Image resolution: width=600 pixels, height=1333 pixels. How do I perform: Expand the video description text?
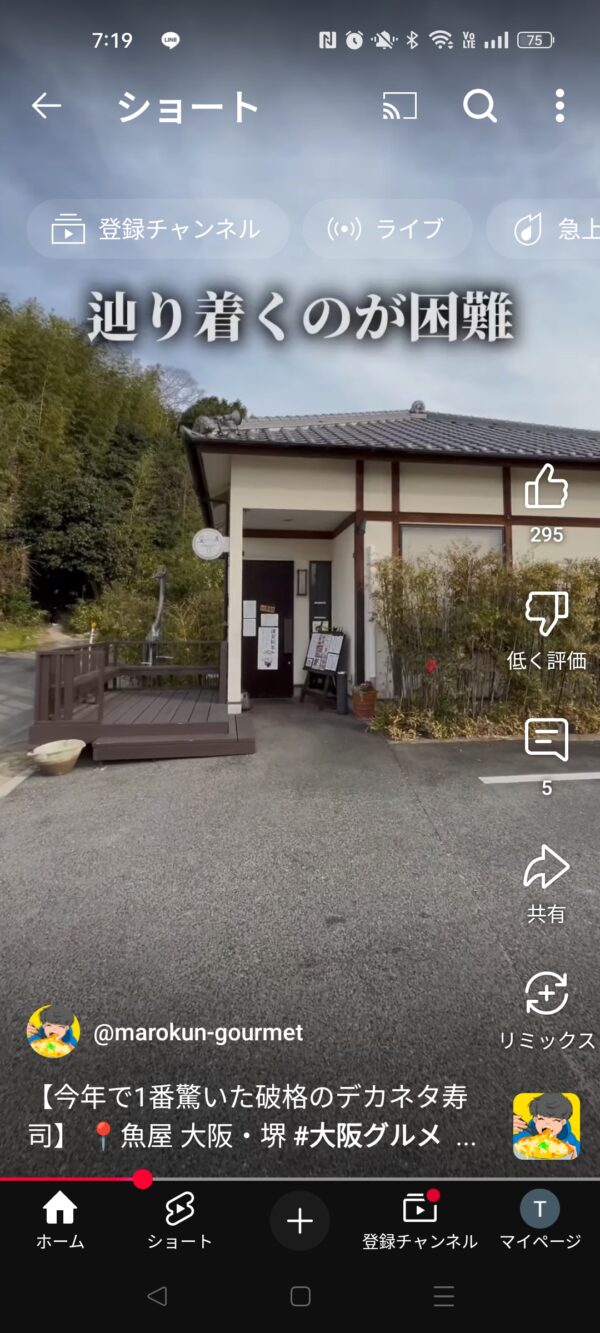(x=250, y=1117)
